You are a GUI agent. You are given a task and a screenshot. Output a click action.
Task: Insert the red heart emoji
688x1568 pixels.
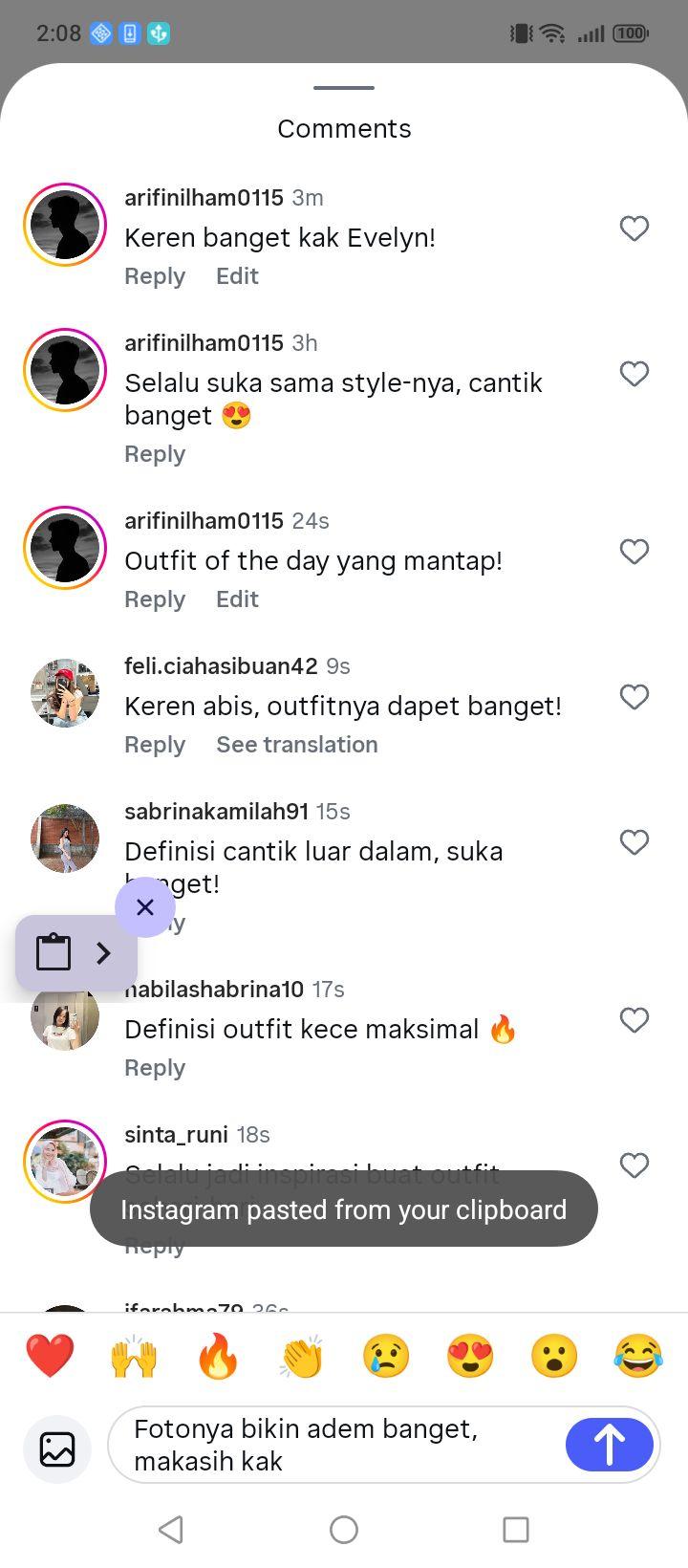point(50,1356)
